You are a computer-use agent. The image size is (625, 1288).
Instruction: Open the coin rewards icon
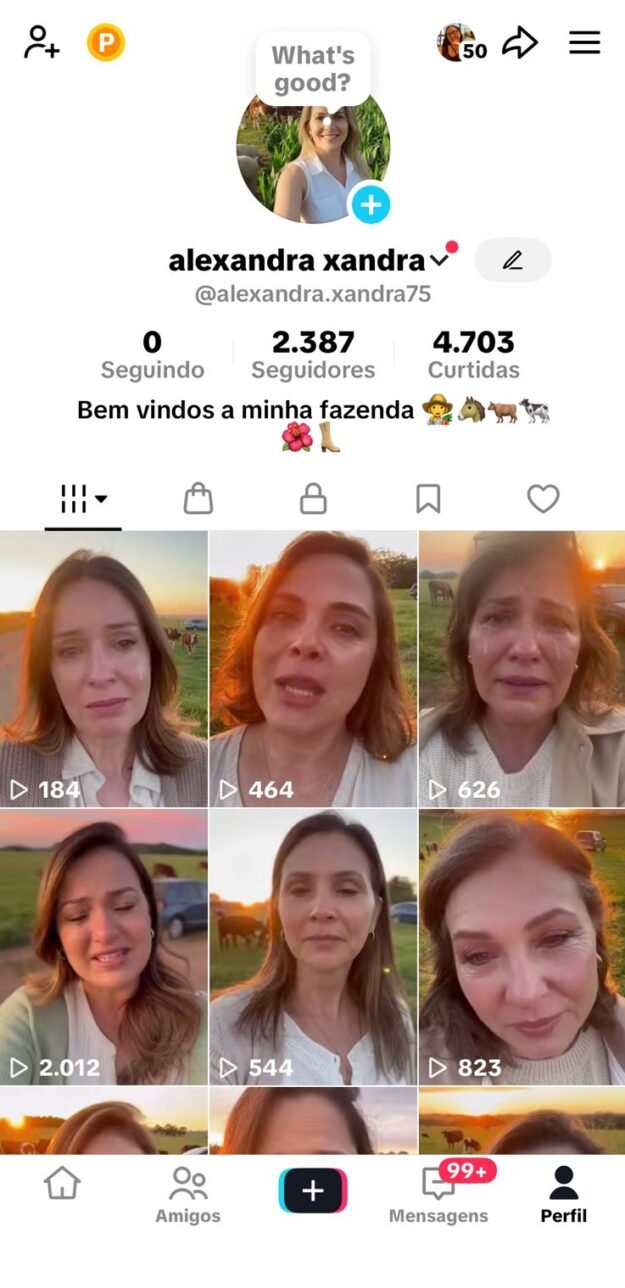click(x=106, y=43)
